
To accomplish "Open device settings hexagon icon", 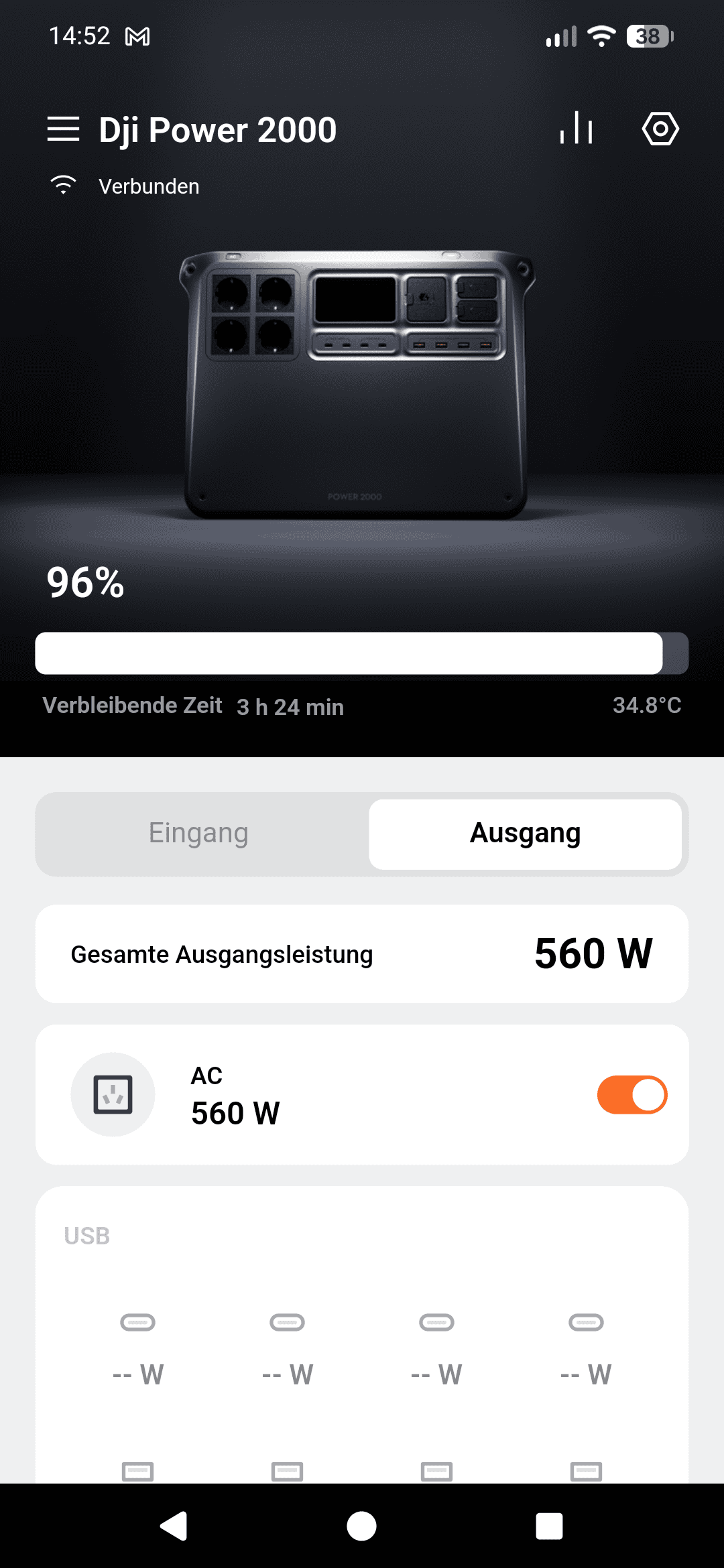I will point(660,129).
